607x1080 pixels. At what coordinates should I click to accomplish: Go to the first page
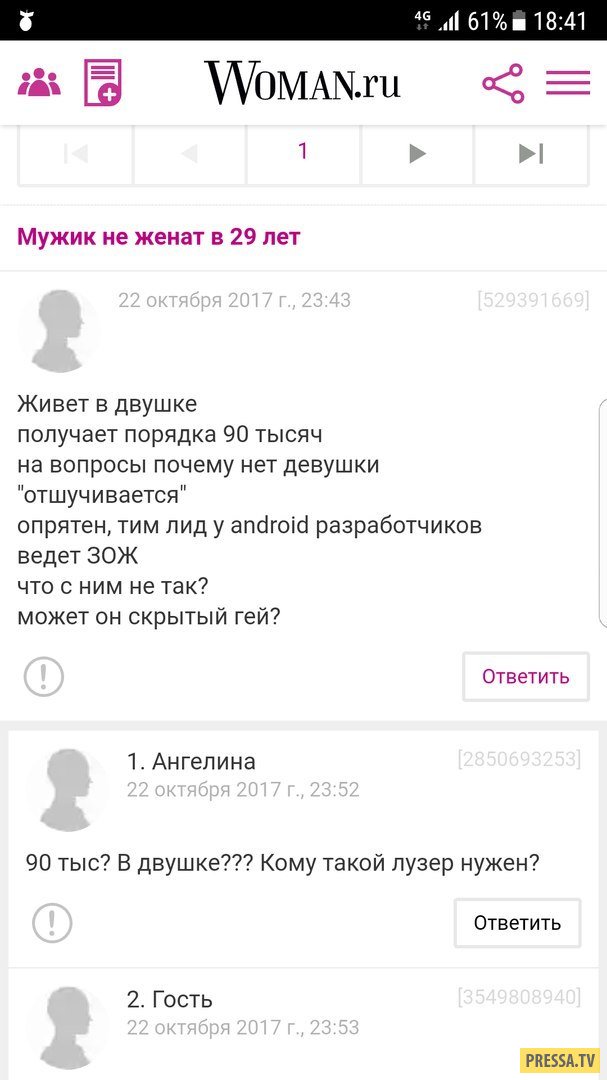point(76,153)
